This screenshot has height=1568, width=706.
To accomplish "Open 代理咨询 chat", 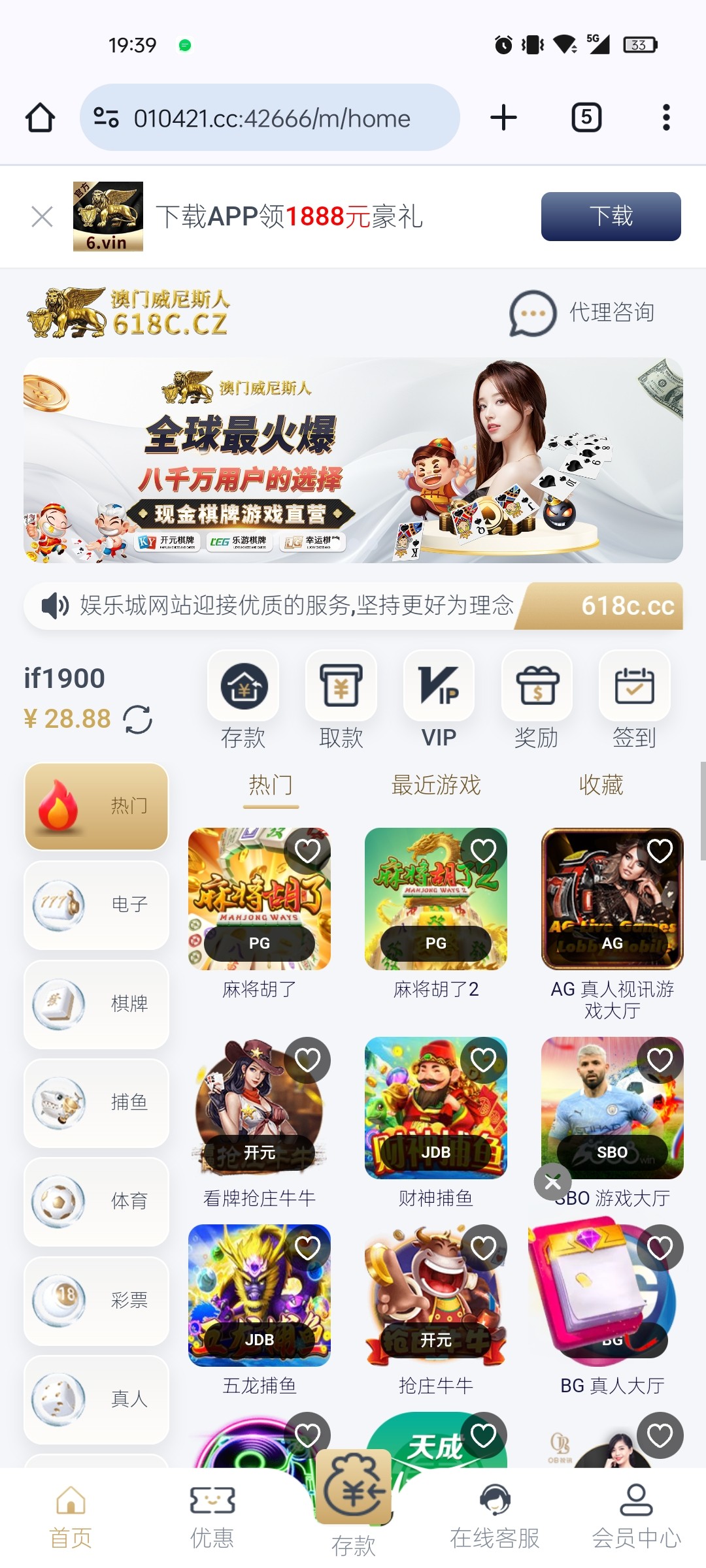I will point(582,313).
